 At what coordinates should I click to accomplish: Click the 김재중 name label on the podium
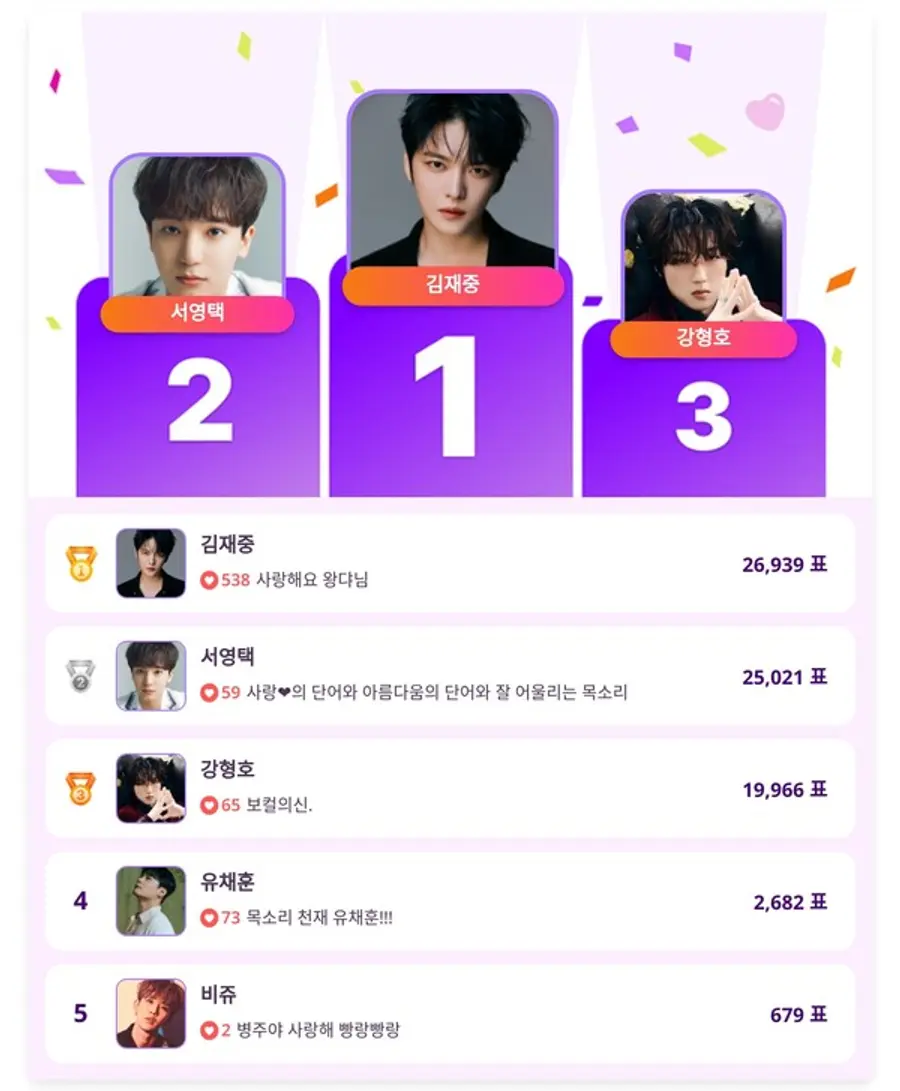pos(450,284)
